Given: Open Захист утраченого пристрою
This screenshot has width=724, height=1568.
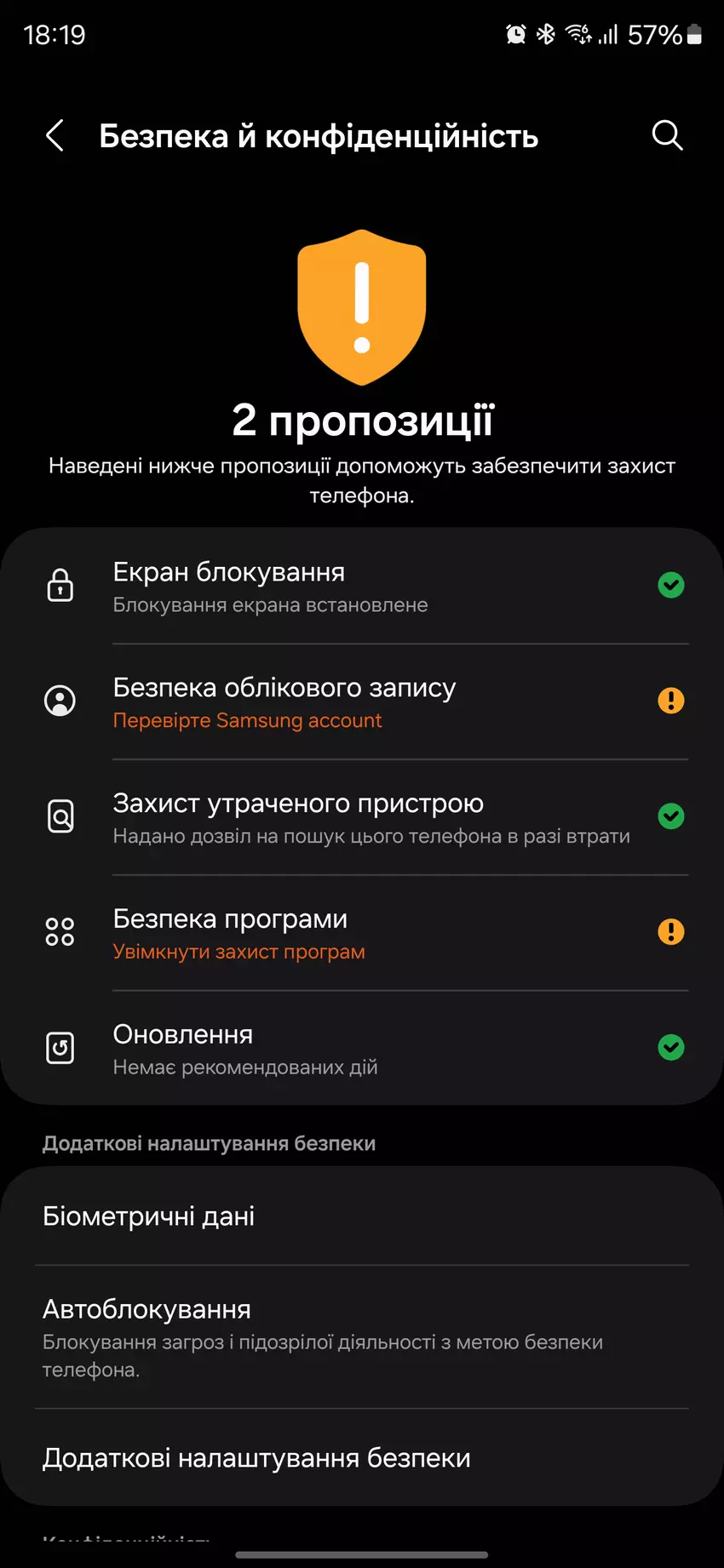Looking at the screenshot, I should coord(362,818).
